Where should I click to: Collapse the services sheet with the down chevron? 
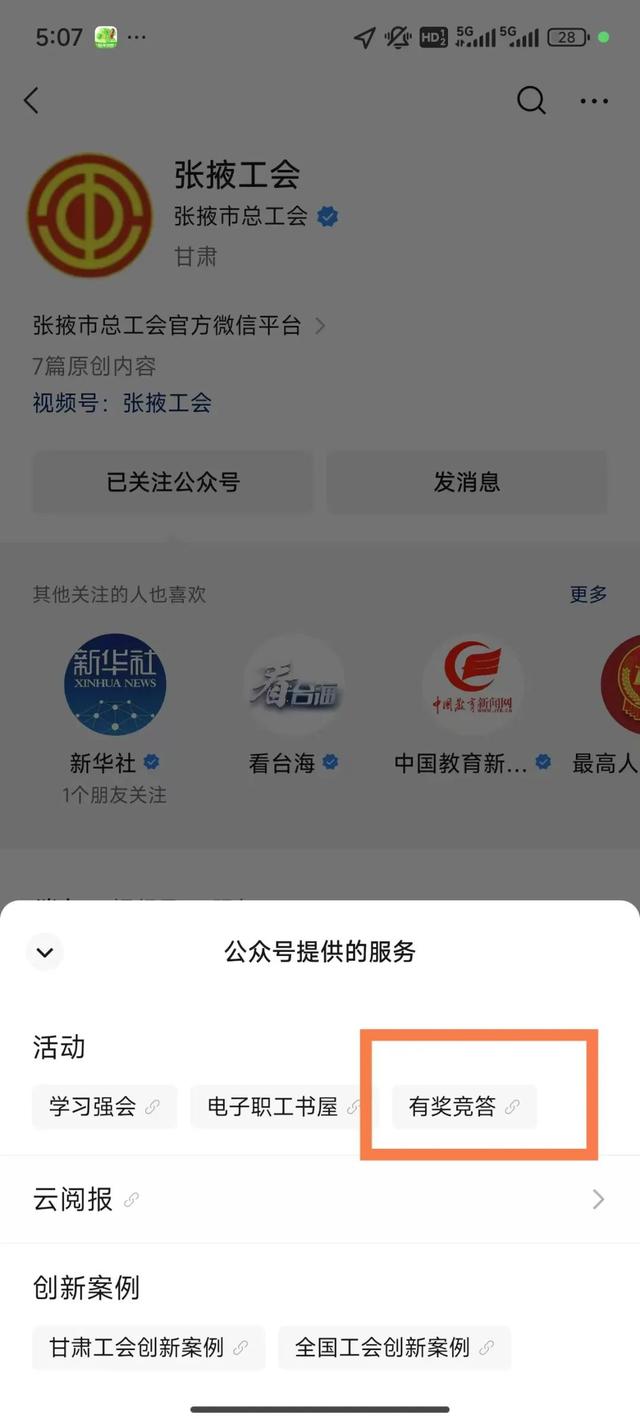pyautogui.click(x=44, y=952)
